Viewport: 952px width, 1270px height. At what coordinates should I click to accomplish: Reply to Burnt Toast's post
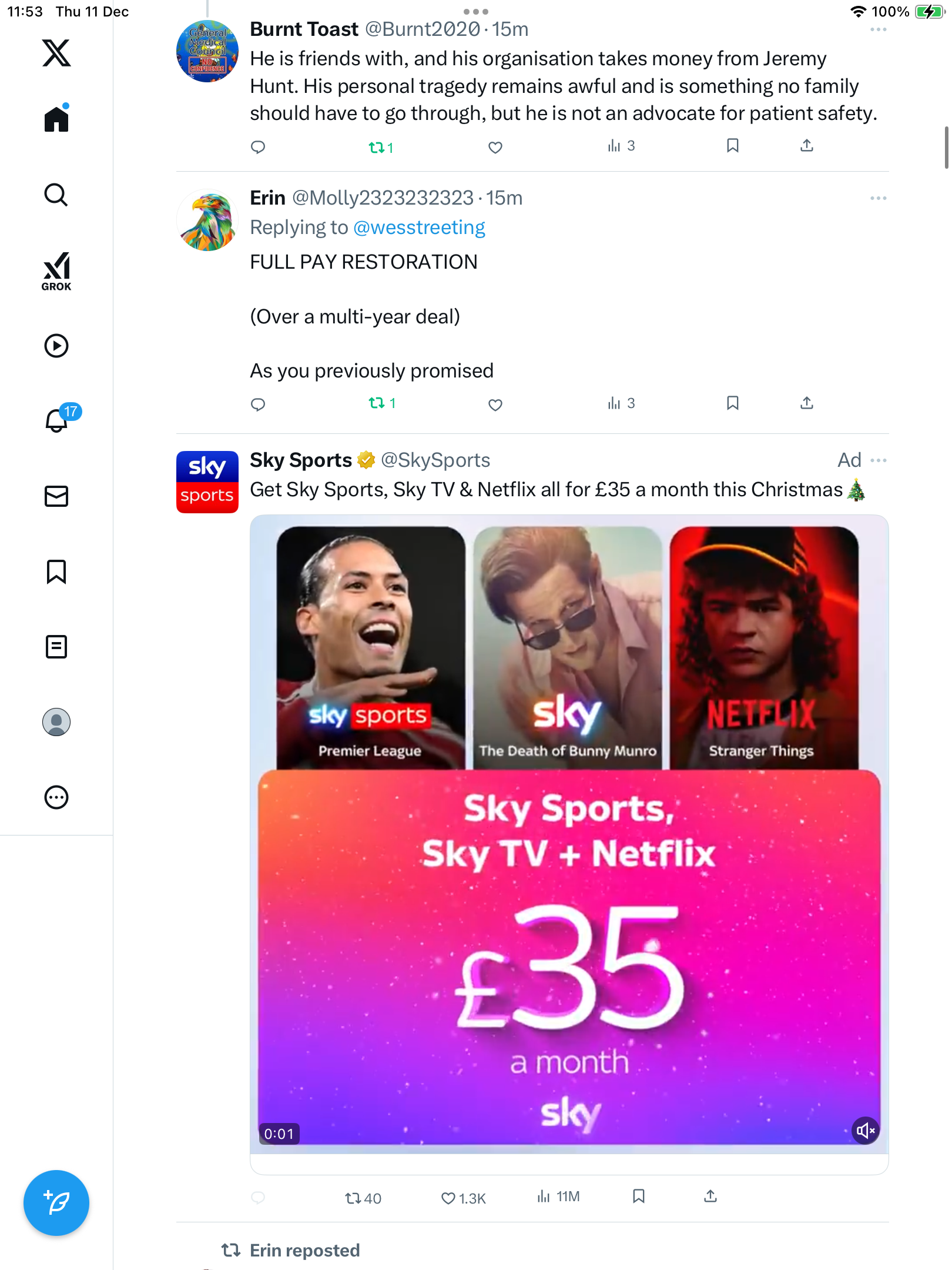[x=258, y=147]
